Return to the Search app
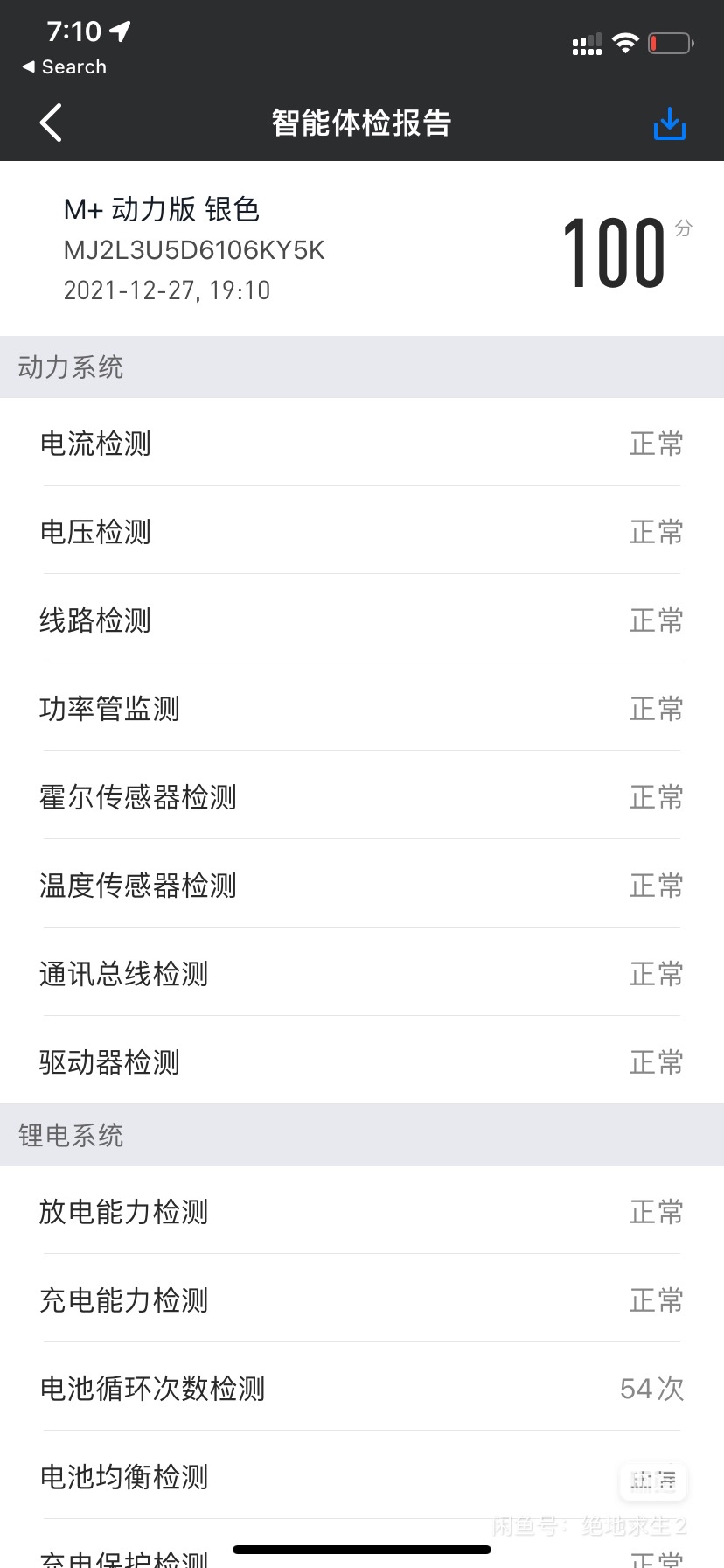The image size is (724, 1568). [x=65, y=67]
